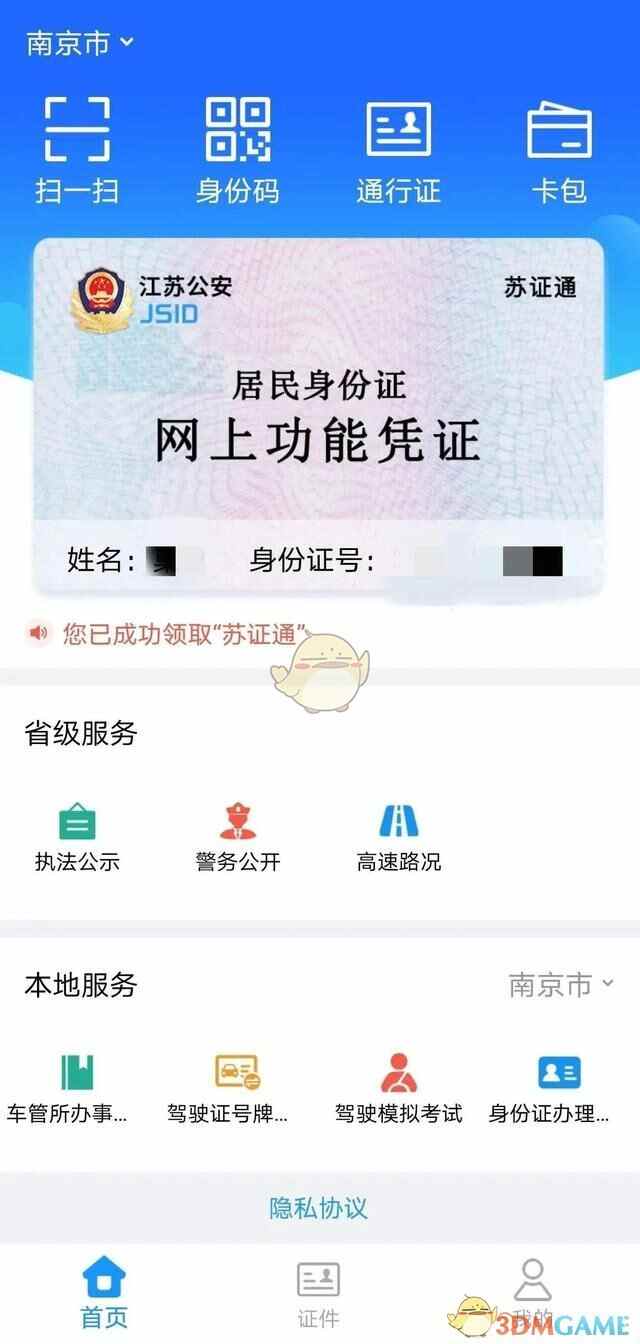View the 隐私协议 link
Screen dimensions: 640x1344
point(319,1207)
